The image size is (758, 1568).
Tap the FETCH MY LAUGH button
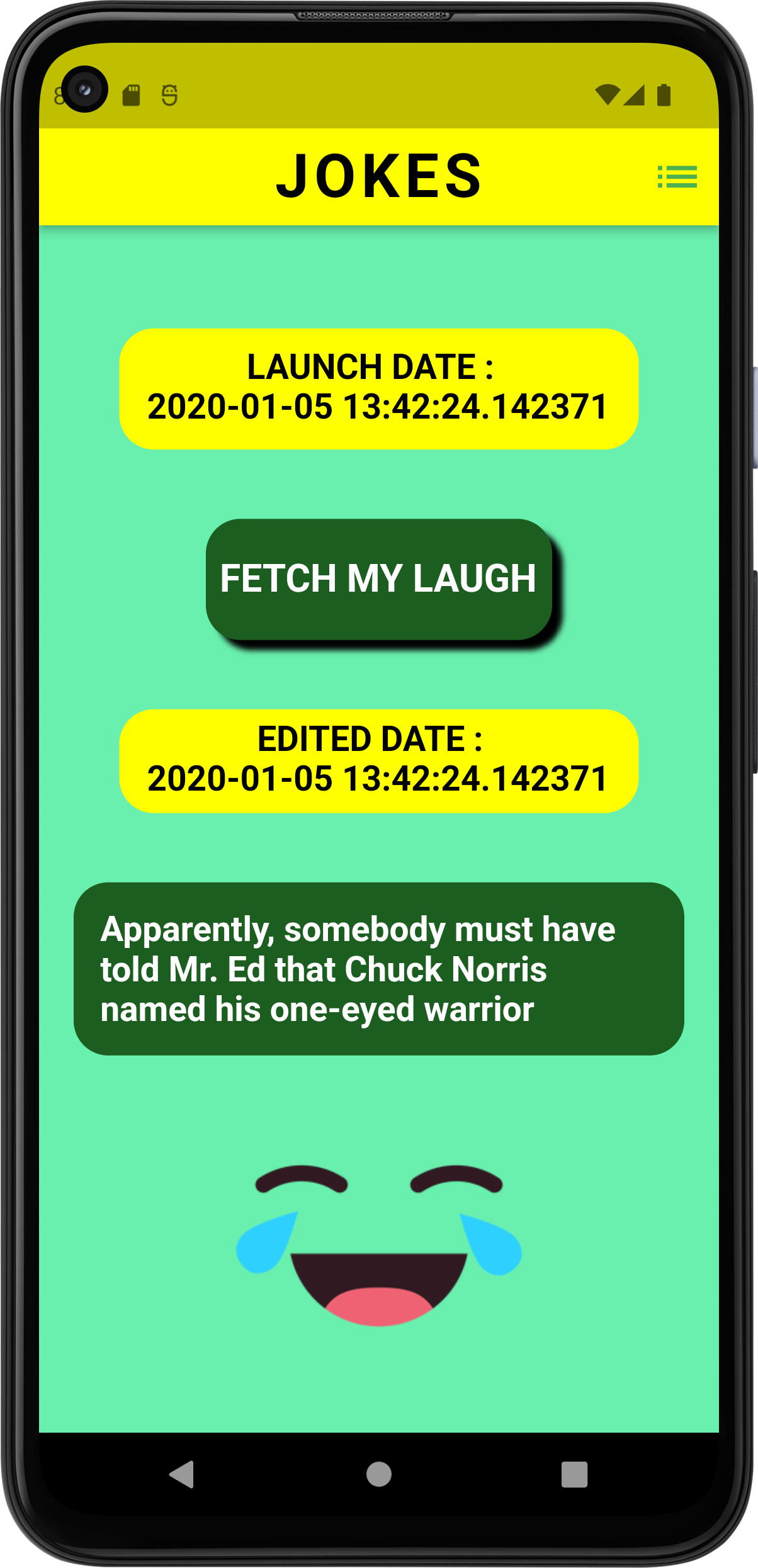379,579
